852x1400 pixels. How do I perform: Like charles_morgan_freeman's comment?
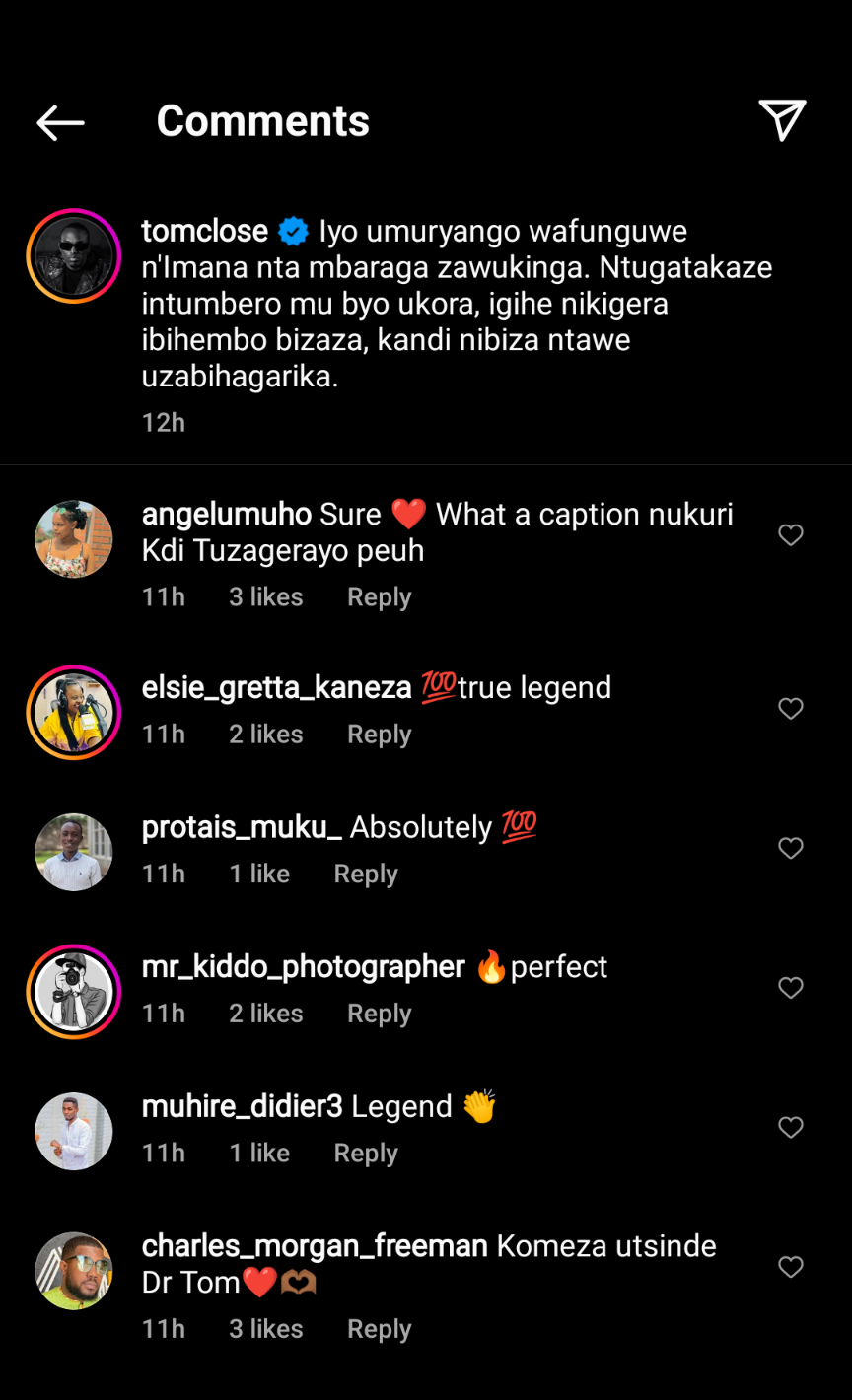pos(791,1267)
